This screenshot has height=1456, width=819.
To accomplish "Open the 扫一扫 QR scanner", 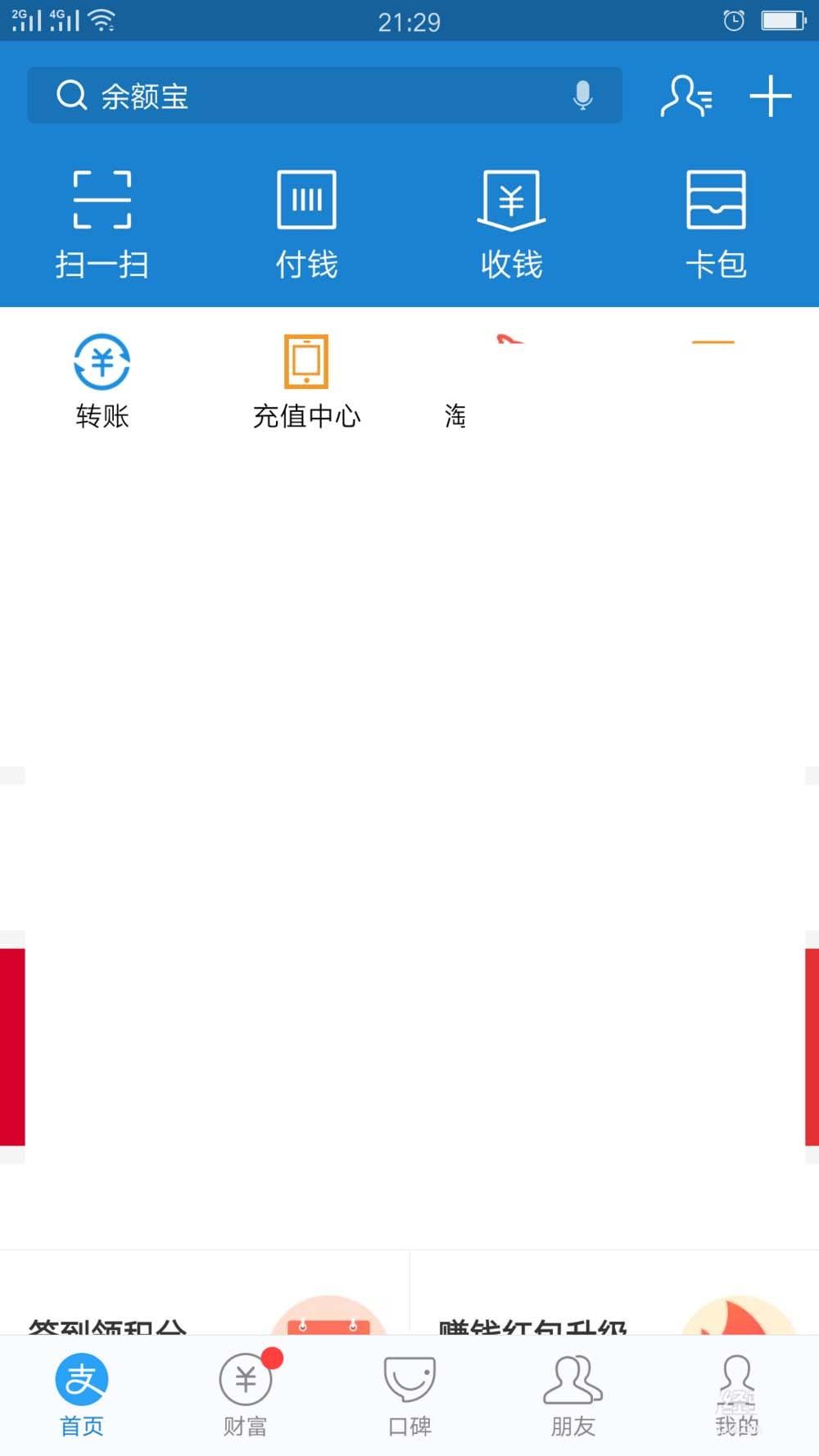I will 102,221.
